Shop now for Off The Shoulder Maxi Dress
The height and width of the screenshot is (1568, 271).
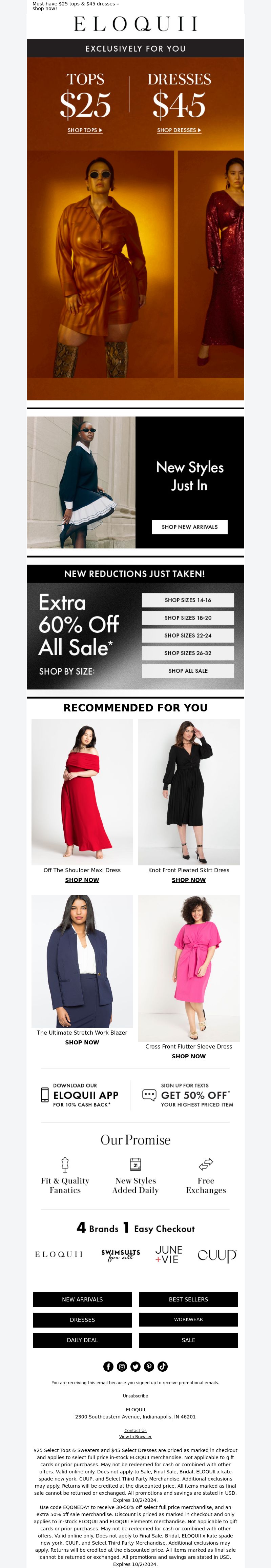coord(82,880)
